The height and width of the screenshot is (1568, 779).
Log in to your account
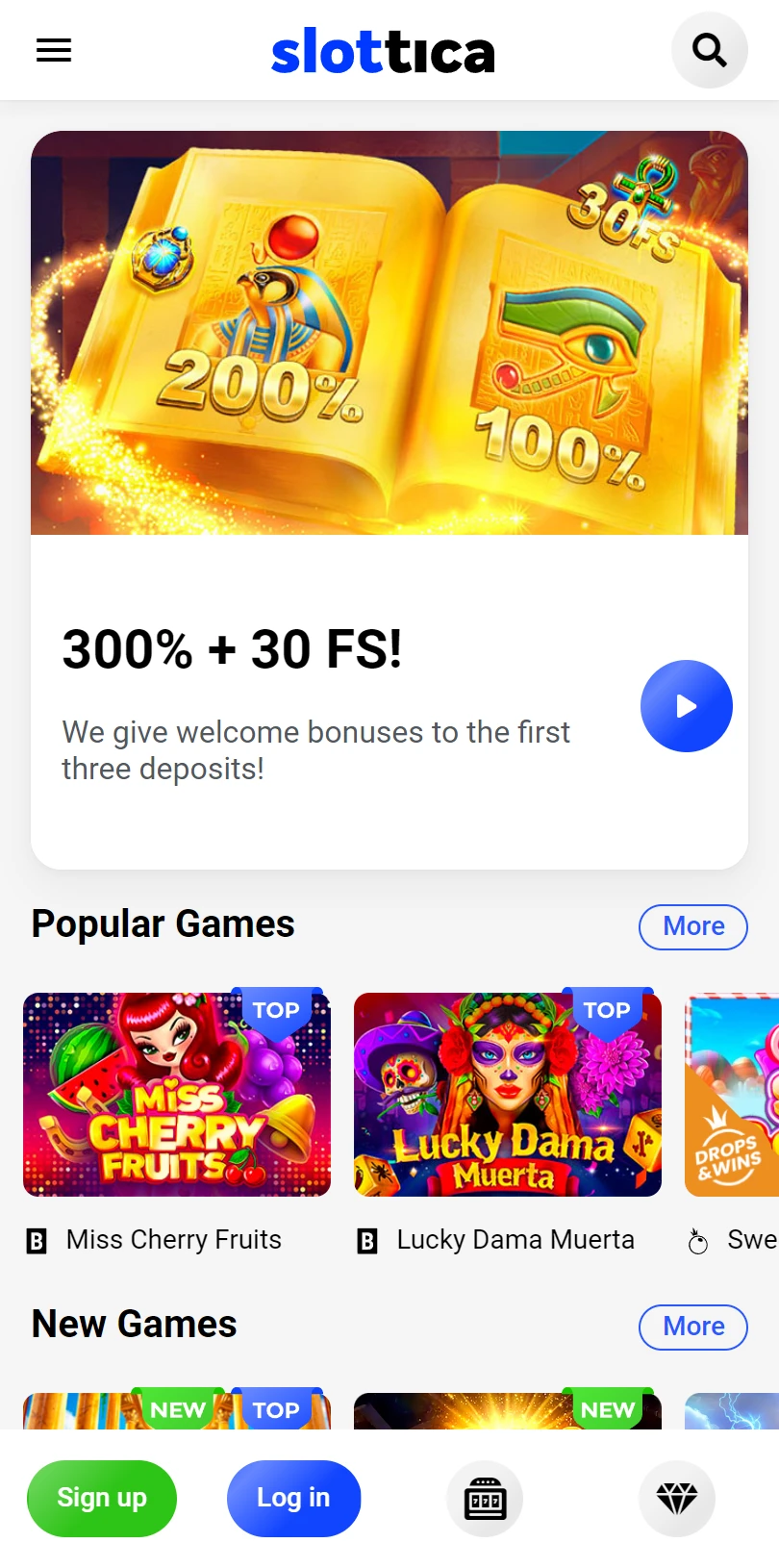293,1498
